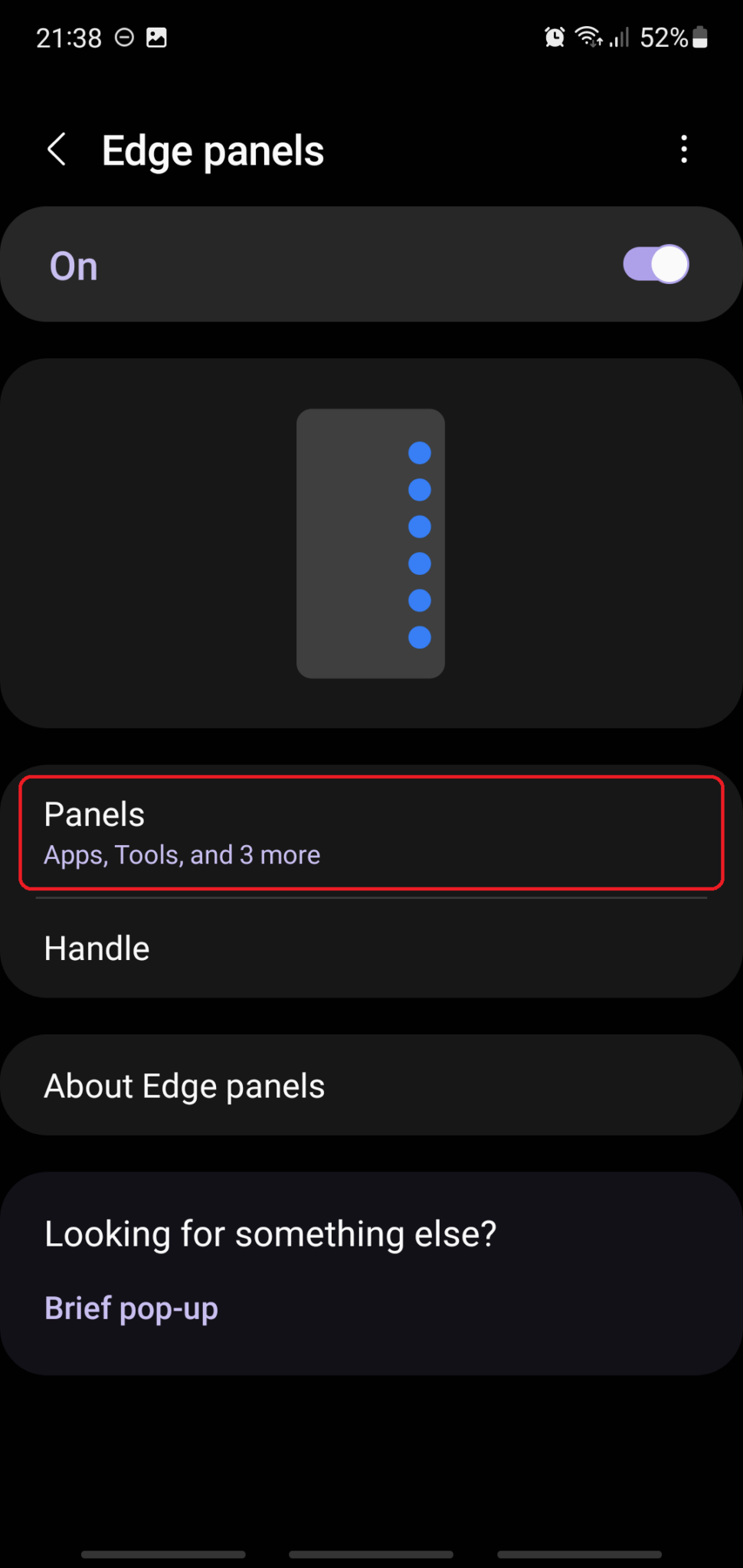Image resolution: width=743 pixels, height=1568 pixels.
Task: Tap the battery indicator showing 52%
Action: tap(674, 37)
